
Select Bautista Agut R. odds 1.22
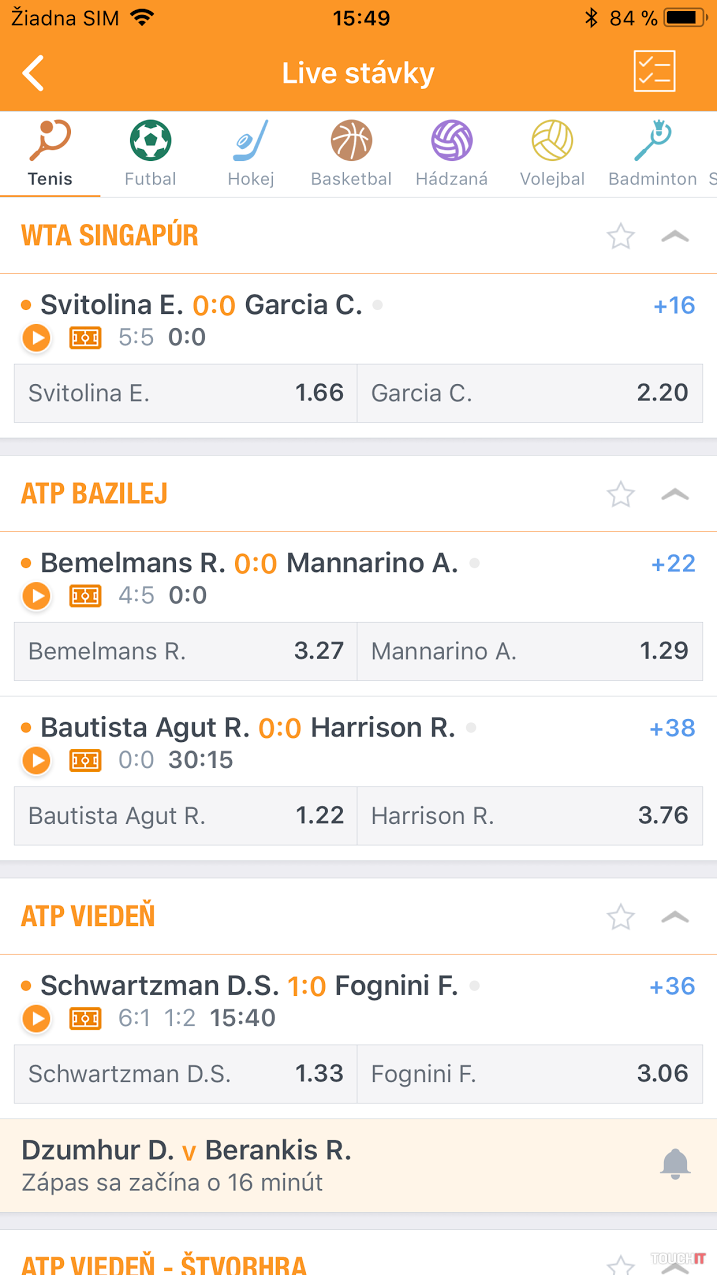point(186,815)
